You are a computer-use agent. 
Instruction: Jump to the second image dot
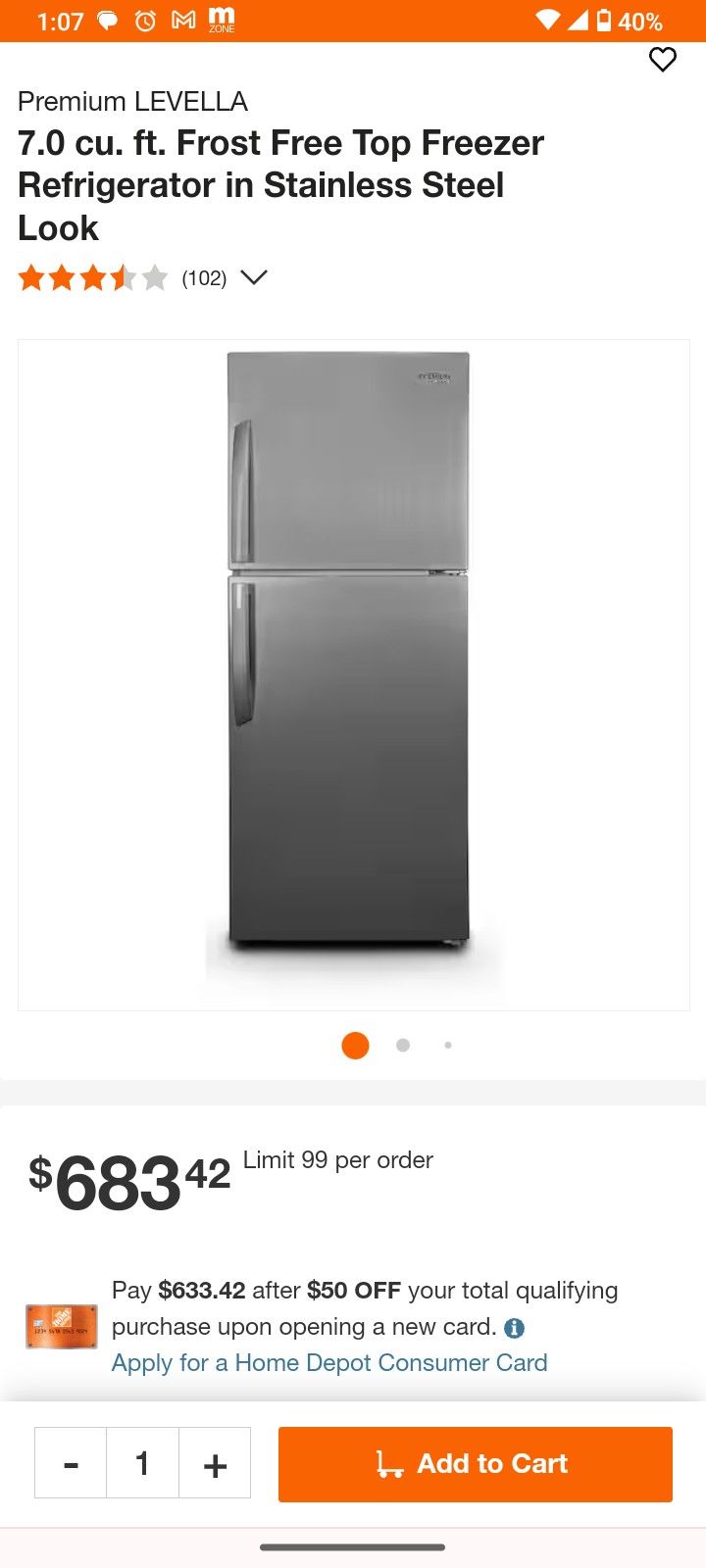tap(402, 1046)
